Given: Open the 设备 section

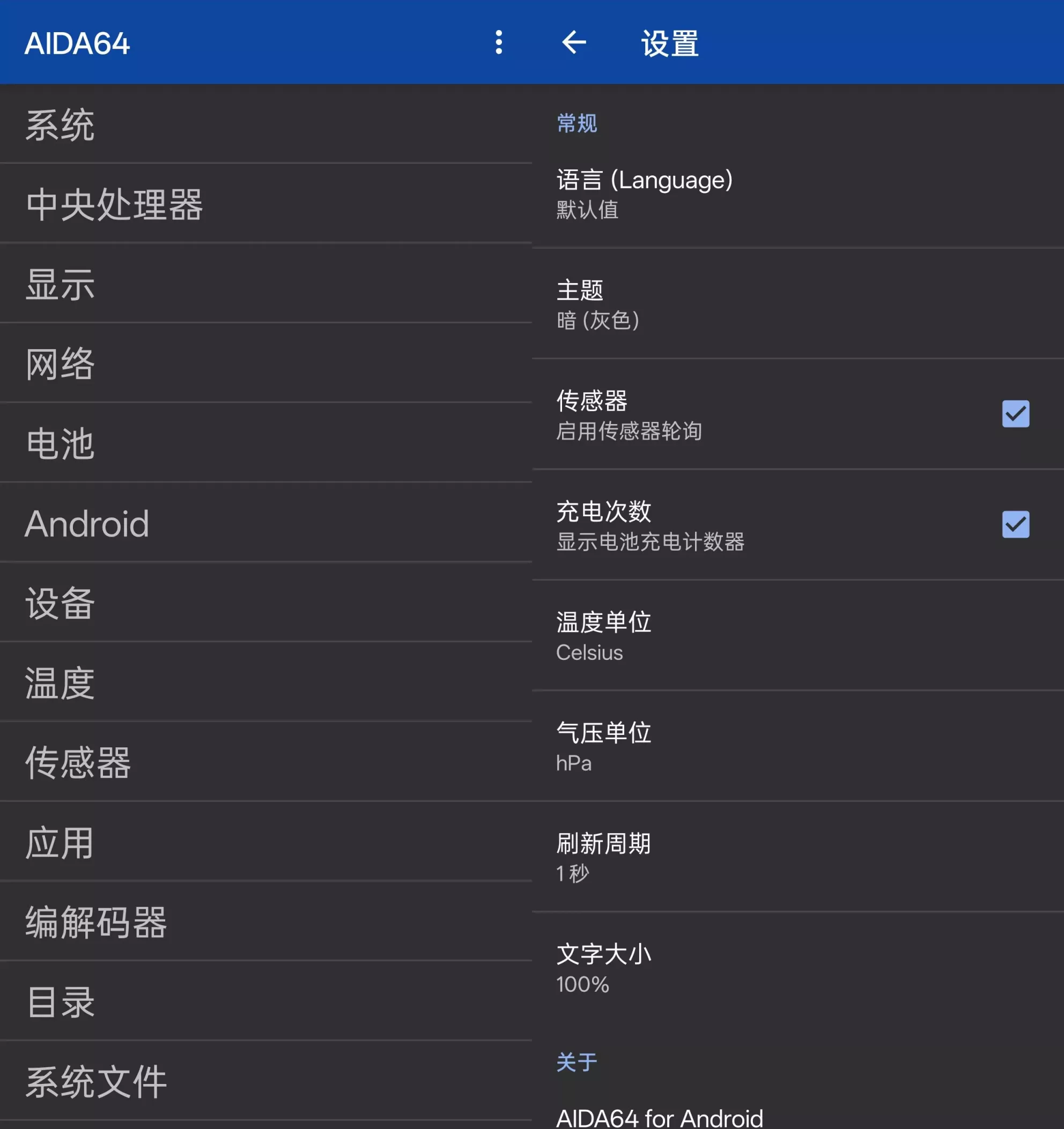Looking at the screenshot, I should coord(266,603).
